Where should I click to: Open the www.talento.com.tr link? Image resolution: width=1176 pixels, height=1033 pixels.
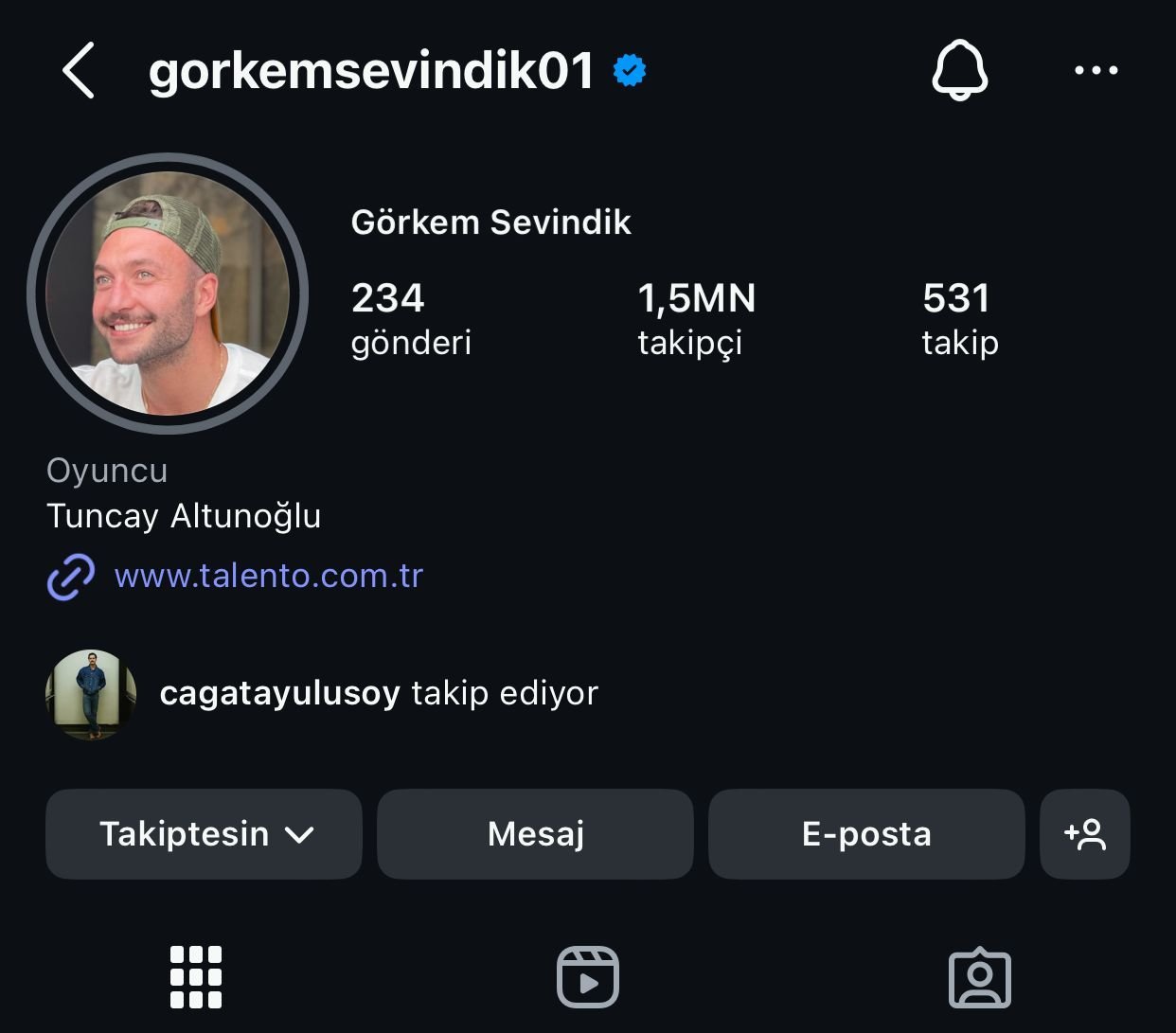269,576
